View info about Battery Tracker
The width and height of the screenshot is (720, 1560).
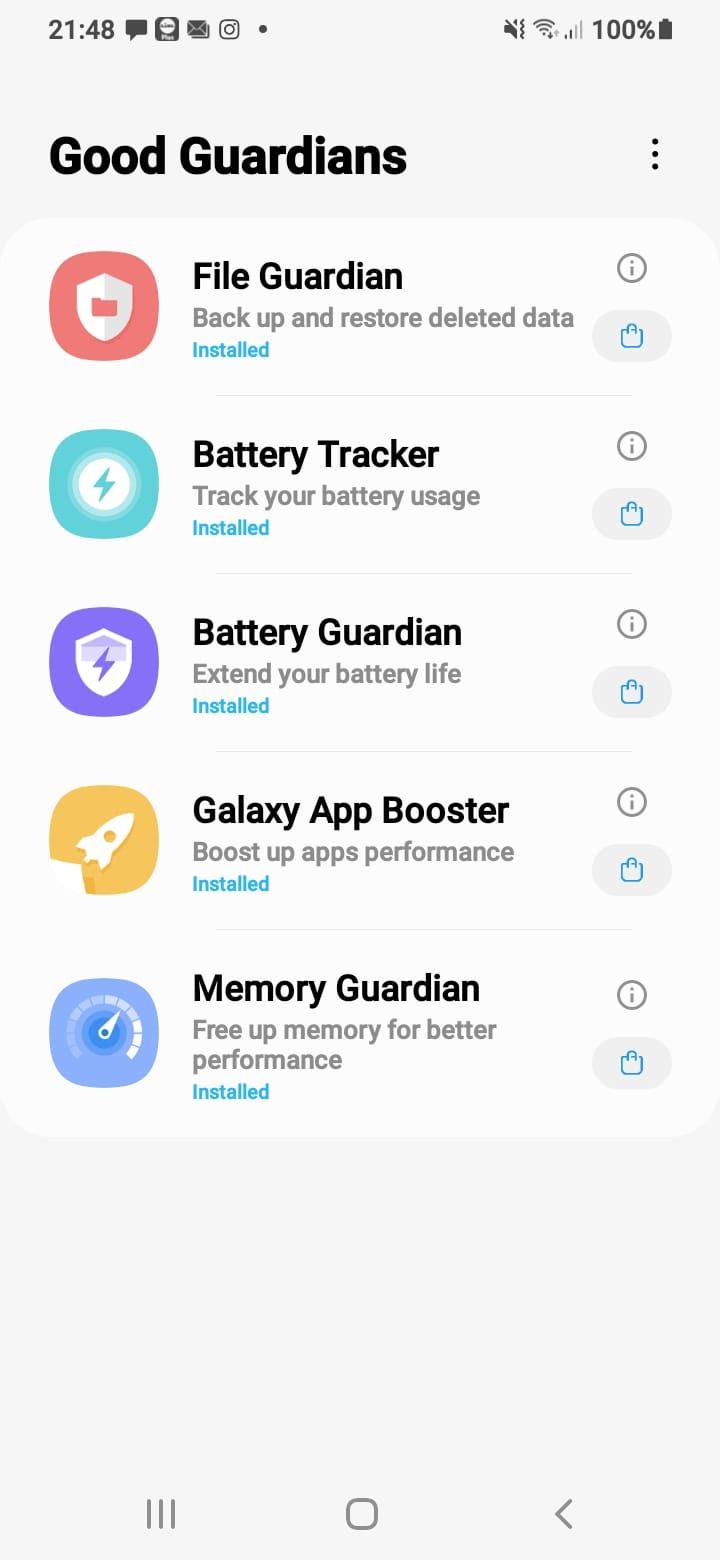coord(631,446)
